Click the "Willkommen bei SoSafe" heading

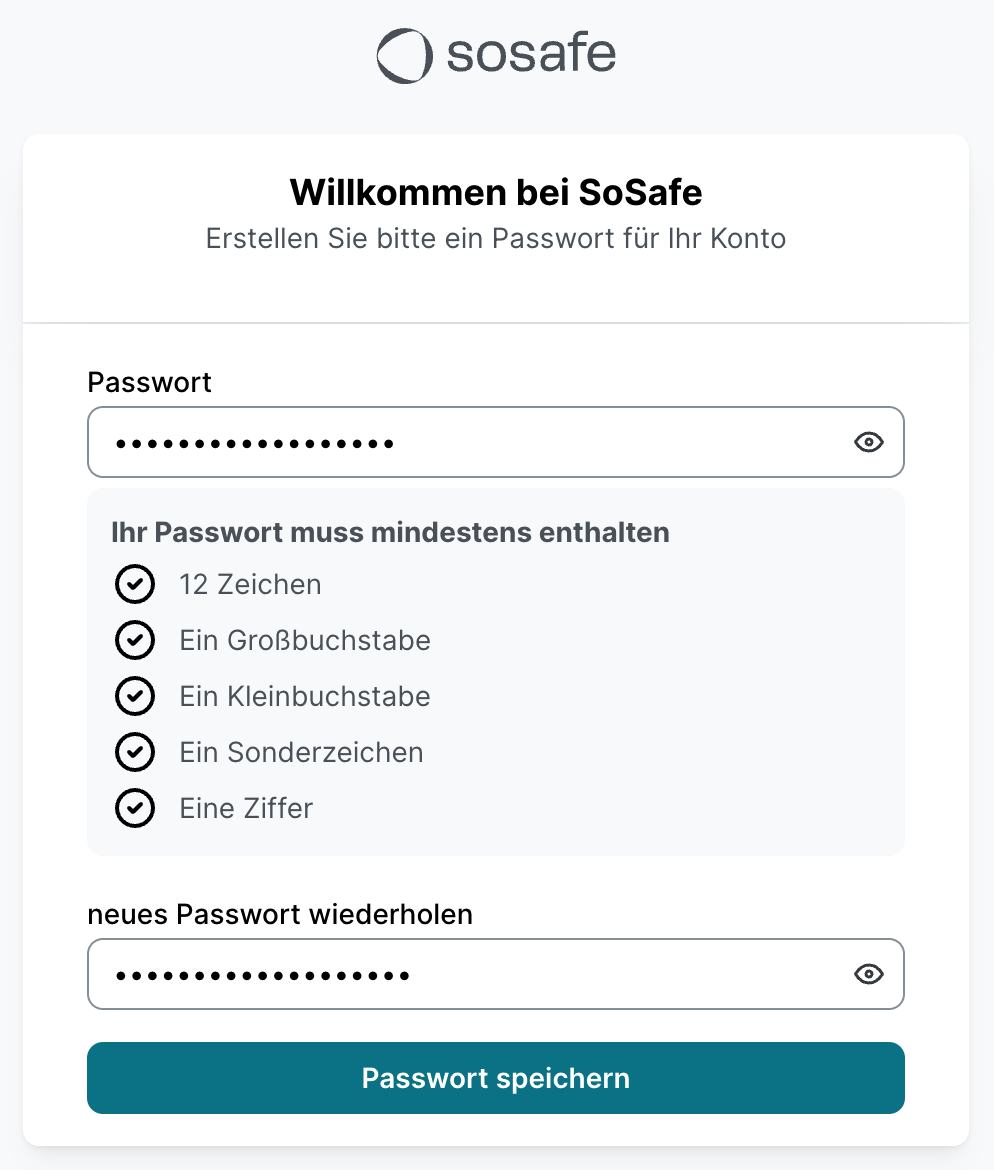tap(496, 192)
